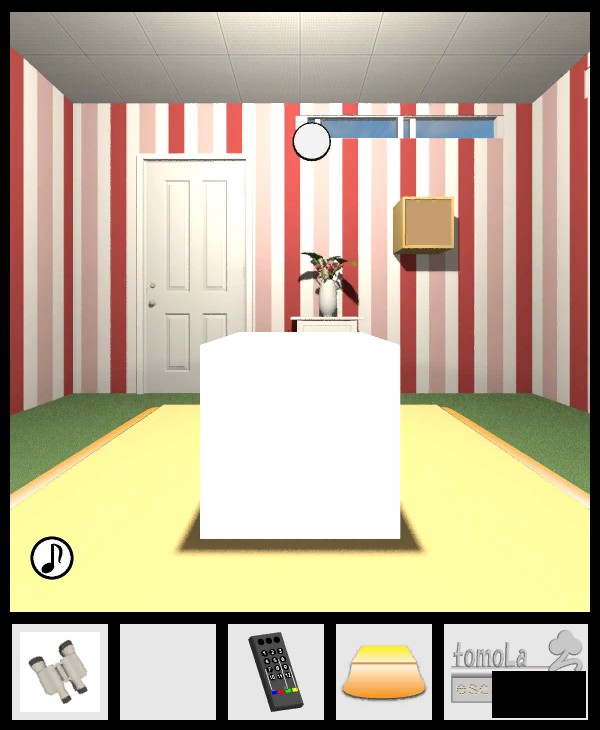Pick the yellow-orange item in the inventory
This screenshot has height=730, width=600.
click(384, 672)
